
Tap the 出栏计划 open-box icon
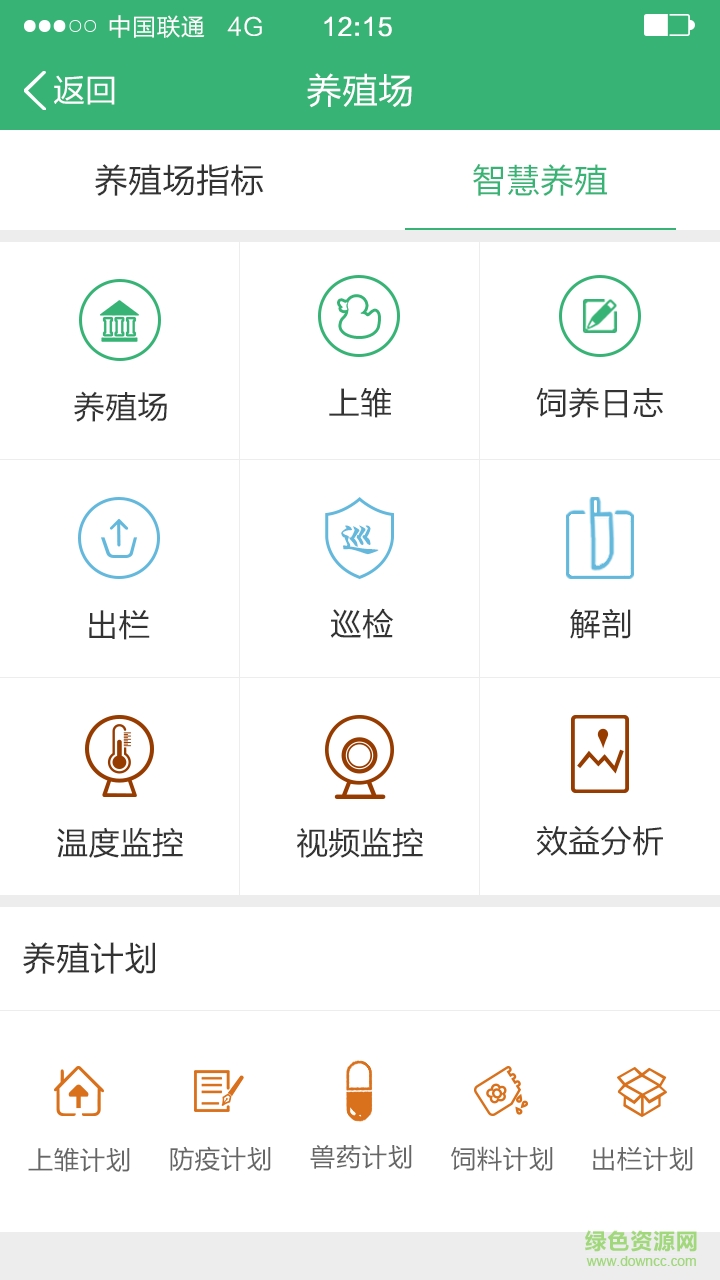coord(640,1090)
